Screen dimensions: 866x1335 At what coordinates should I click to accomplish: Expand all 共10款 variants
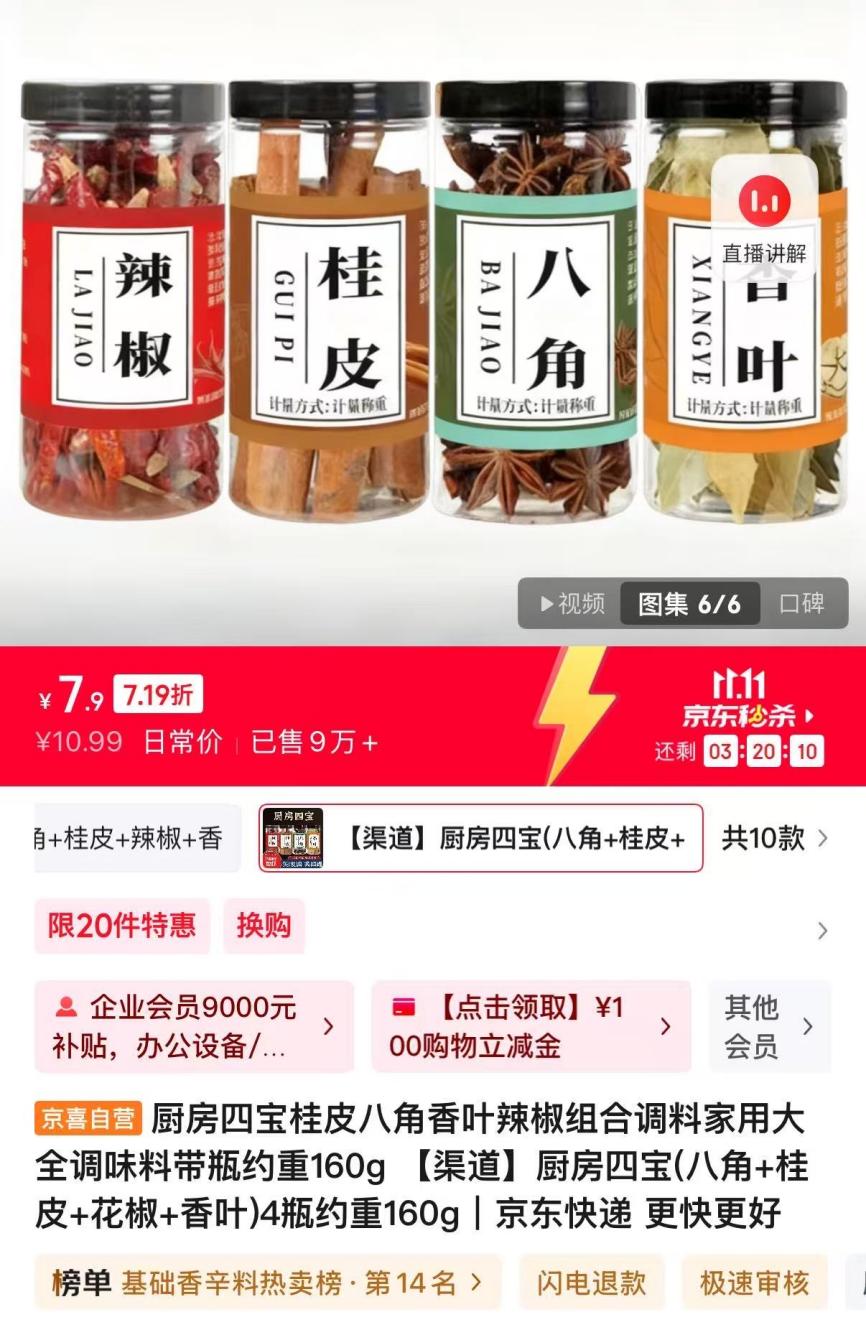774,838
